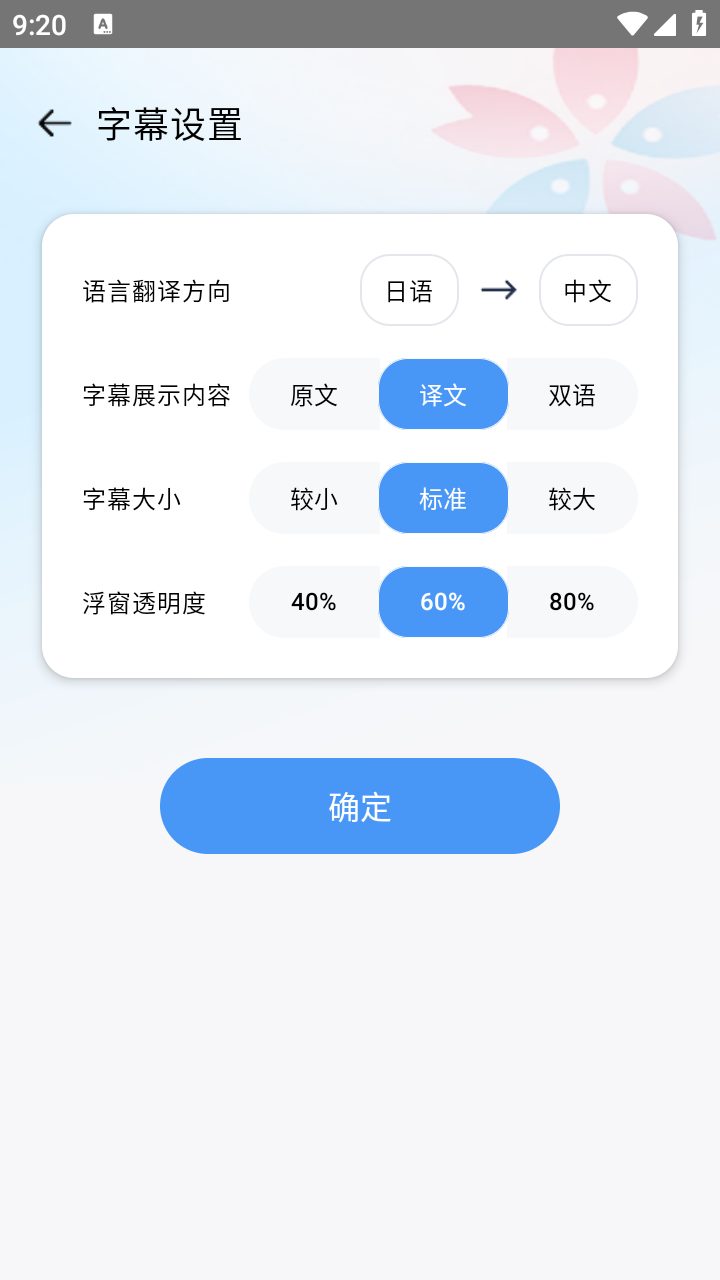
Task: Select 较小 subtitle size
Action: pyautogui.click(x=314, y=498)
